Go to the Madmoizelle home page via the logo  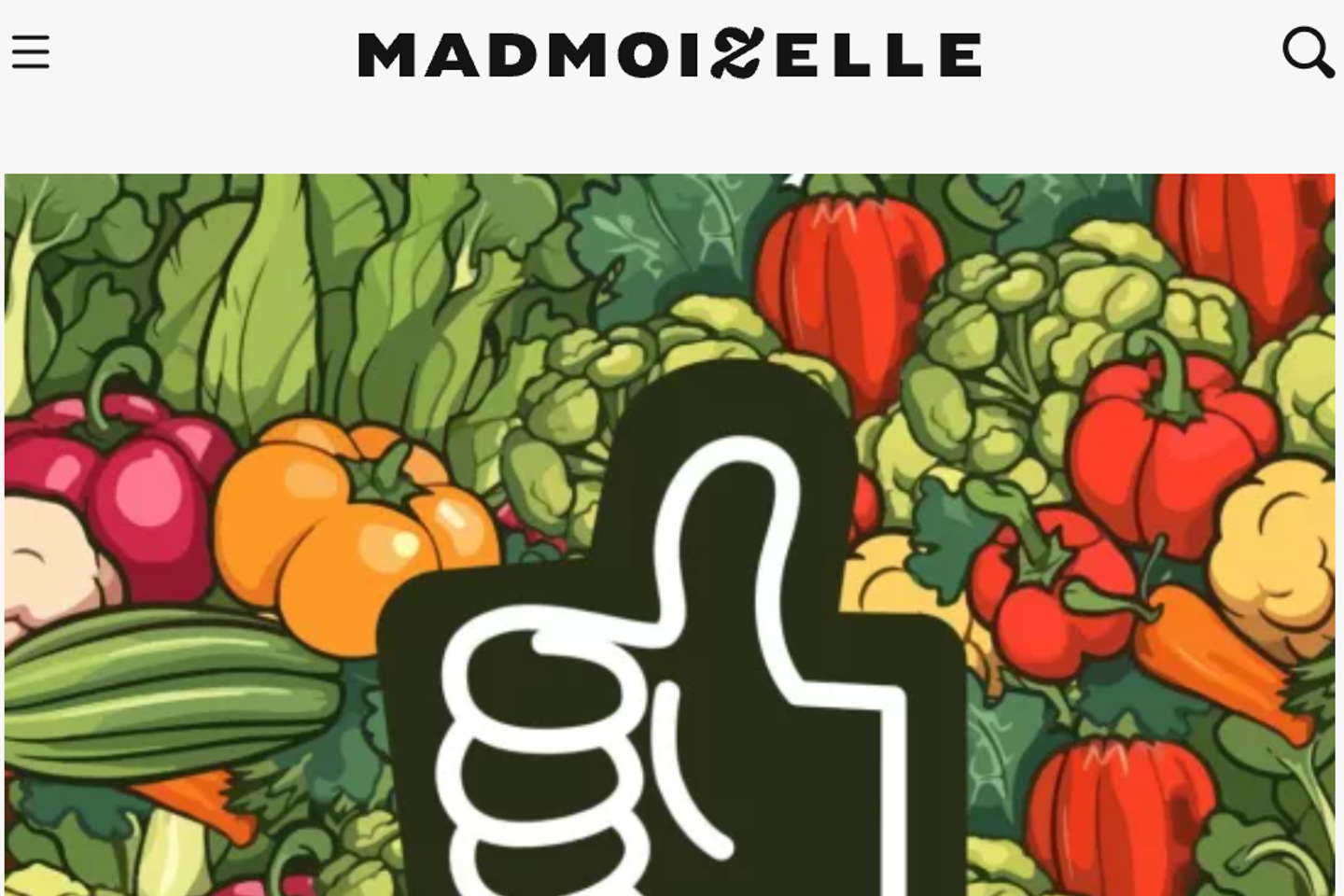coord(669,54)
